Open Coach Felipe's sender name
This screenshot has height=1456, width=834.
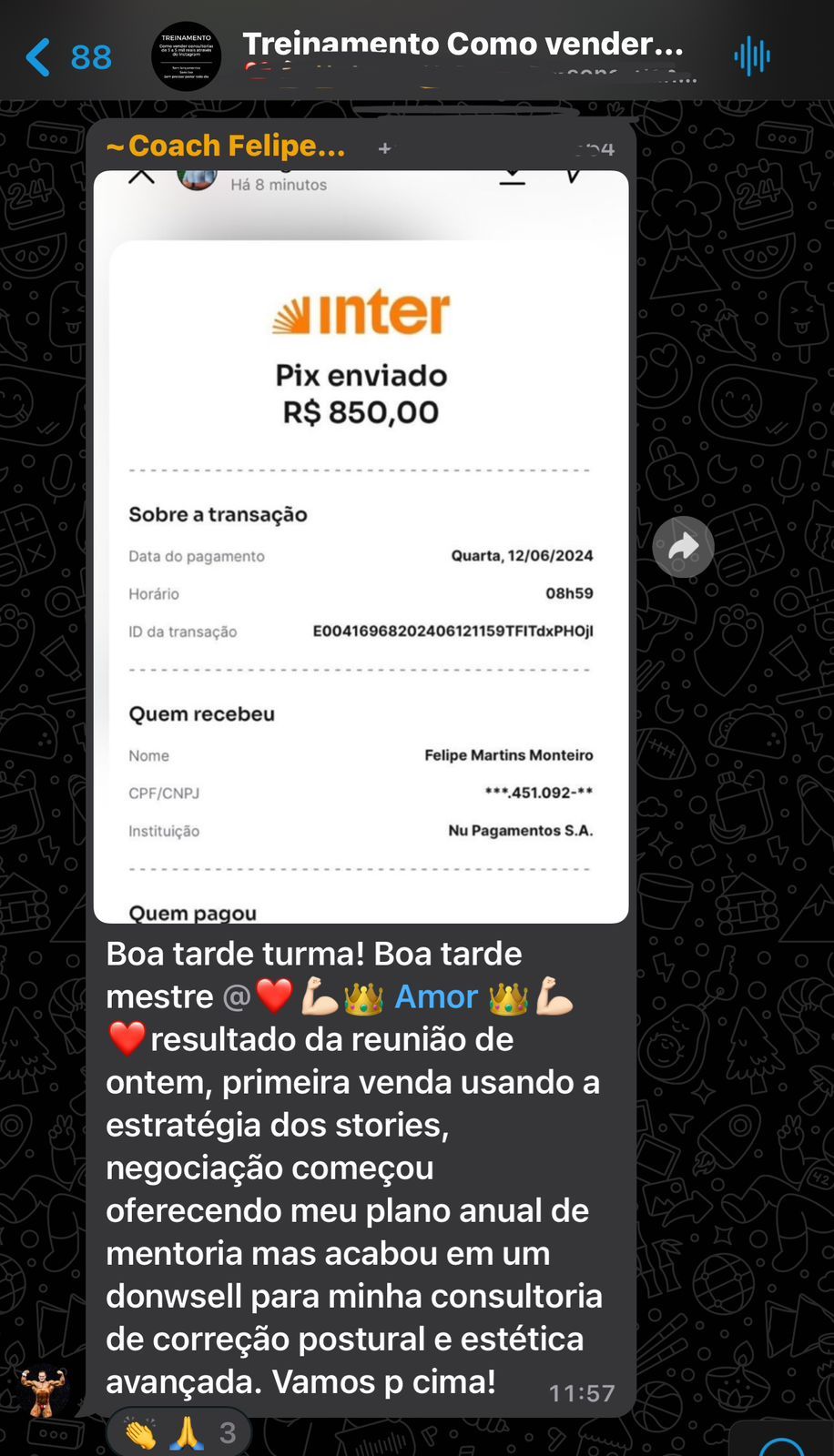(226, 146)
